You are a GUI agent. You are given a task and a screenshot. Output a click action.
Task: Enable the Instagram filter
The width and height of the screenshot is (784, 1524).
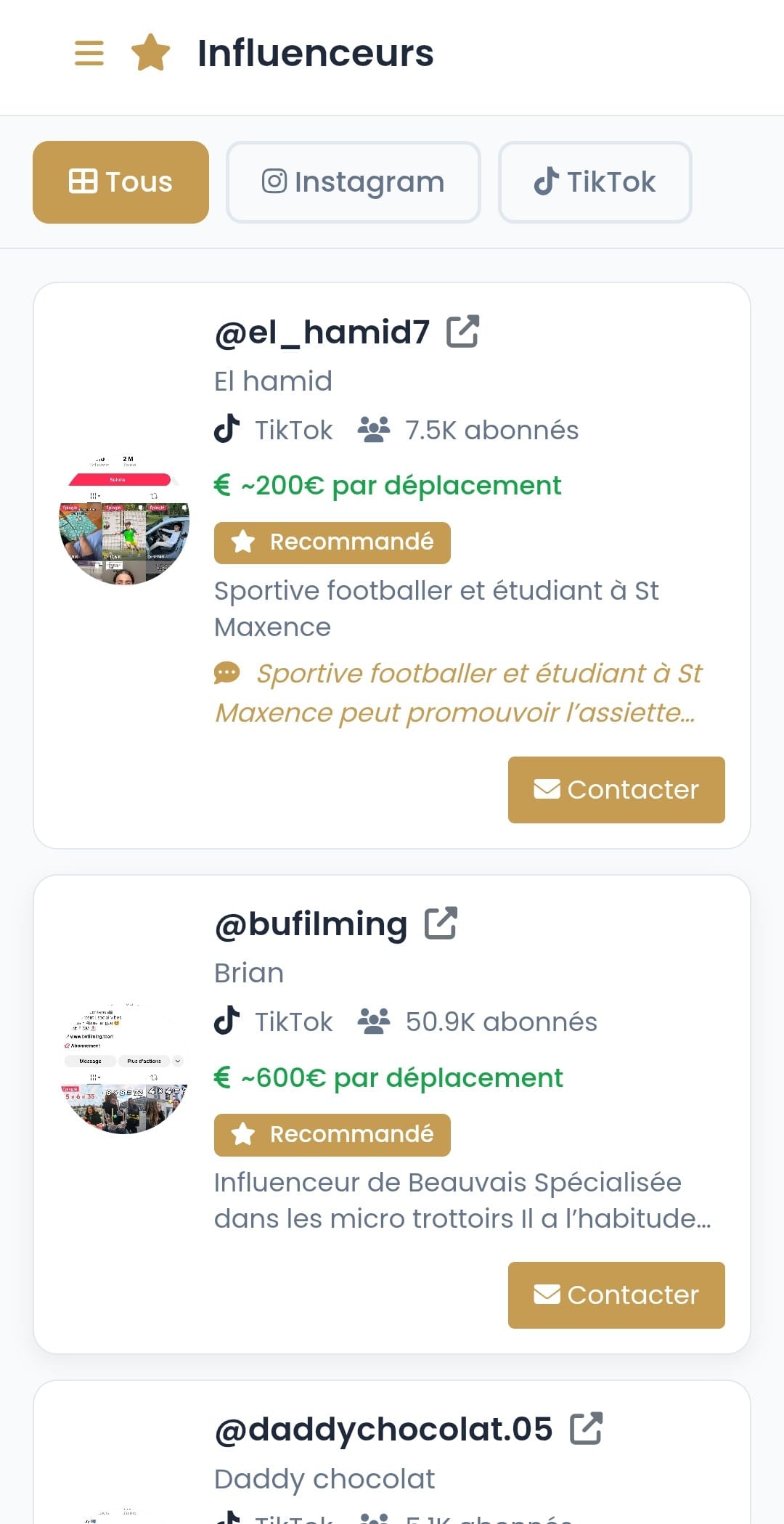[x=353, y=182]
